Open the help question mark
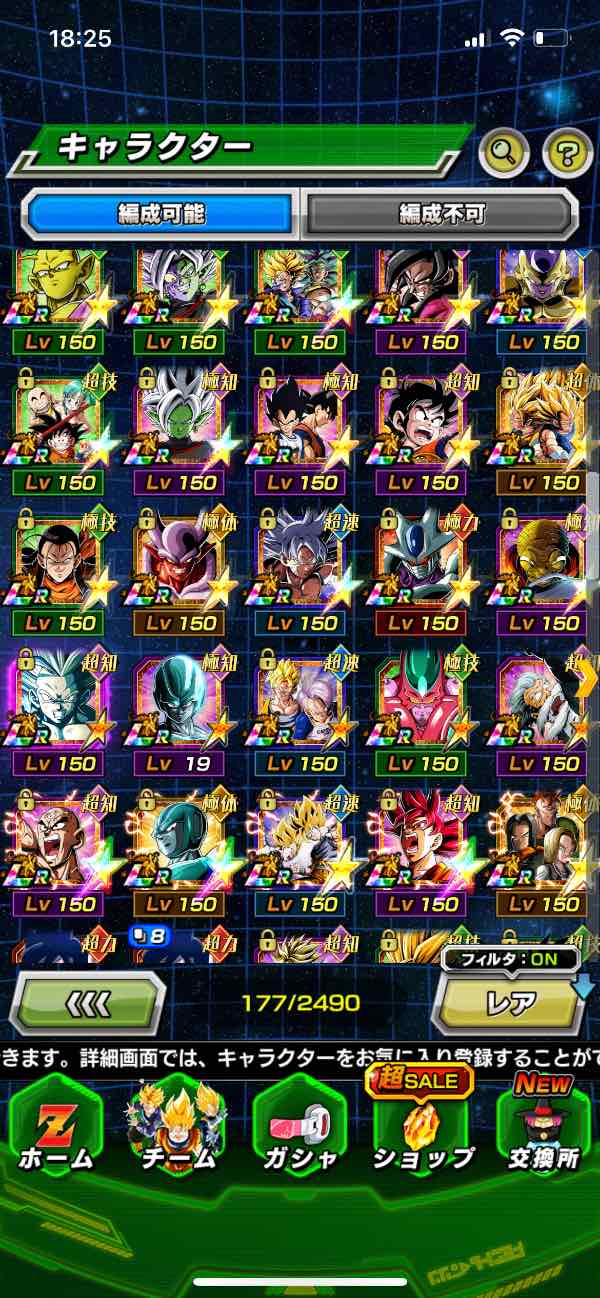The height and width of the screenshot is (1298, 600). click(x=567, y=153)
